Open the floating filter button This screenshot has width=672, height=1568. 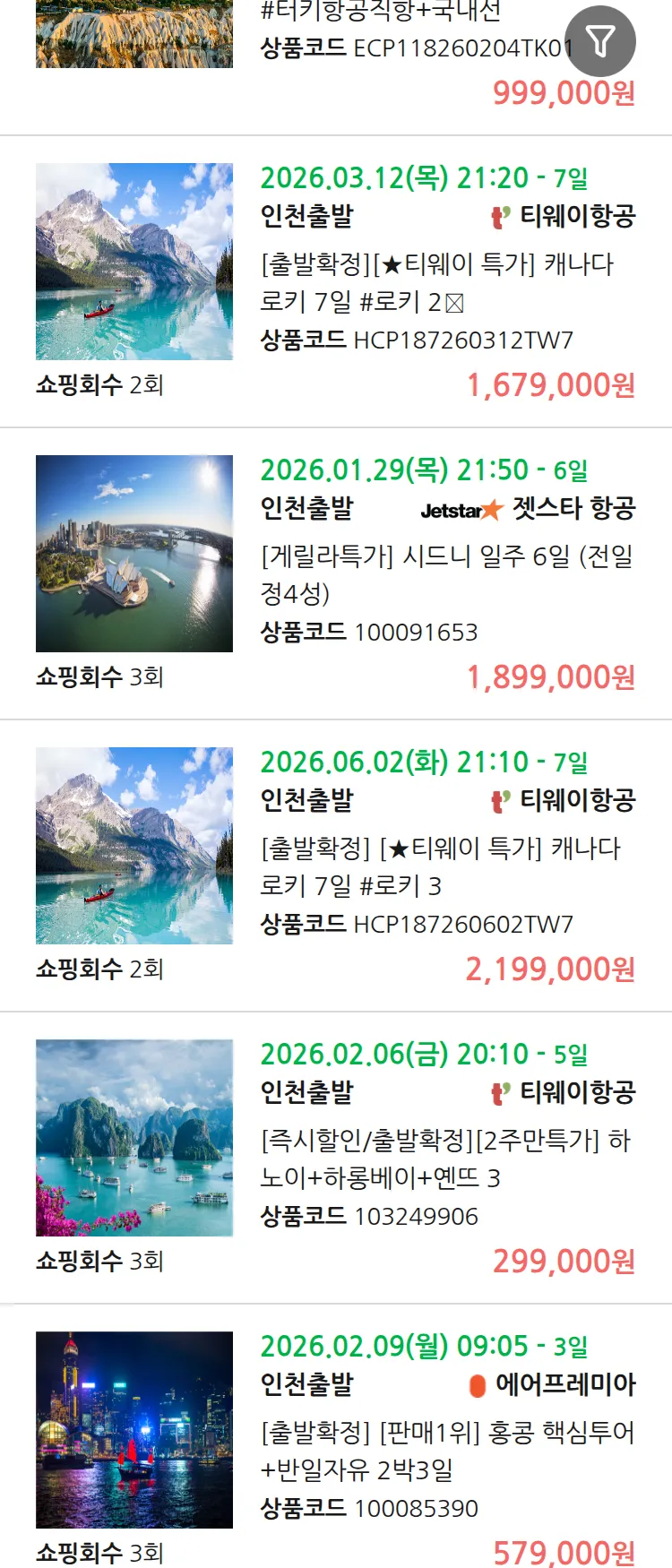pos(599,41)
